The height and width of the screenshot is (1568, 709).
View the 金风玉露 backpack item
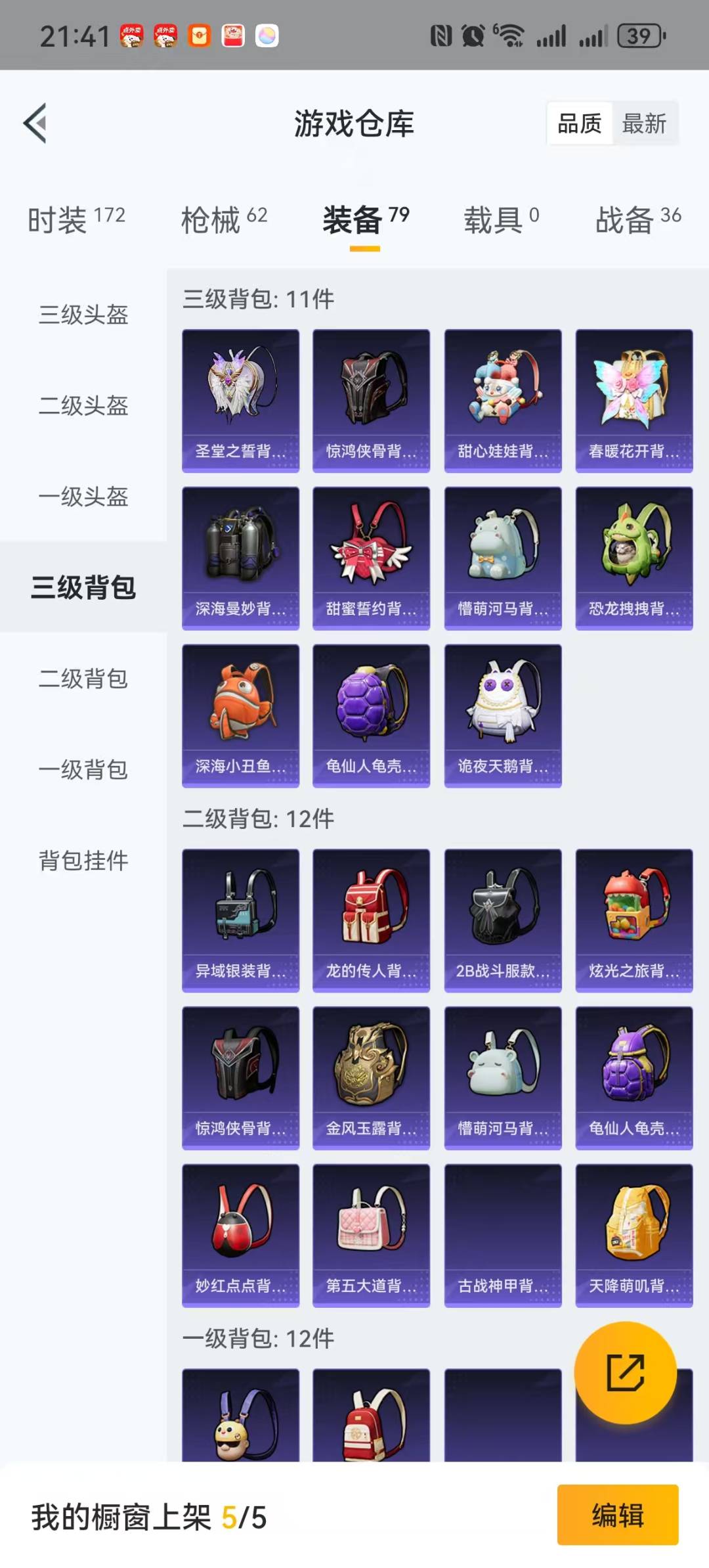tap(372, 1077)
